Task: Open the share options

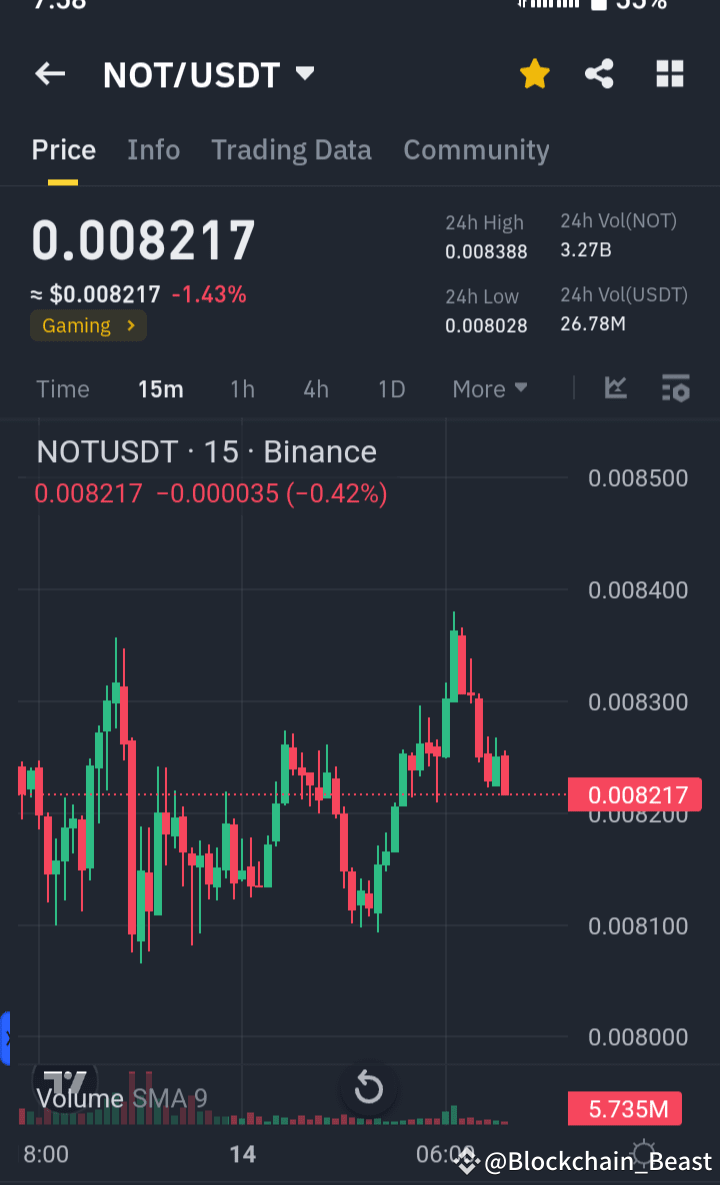Action: (x=599, y=74)
